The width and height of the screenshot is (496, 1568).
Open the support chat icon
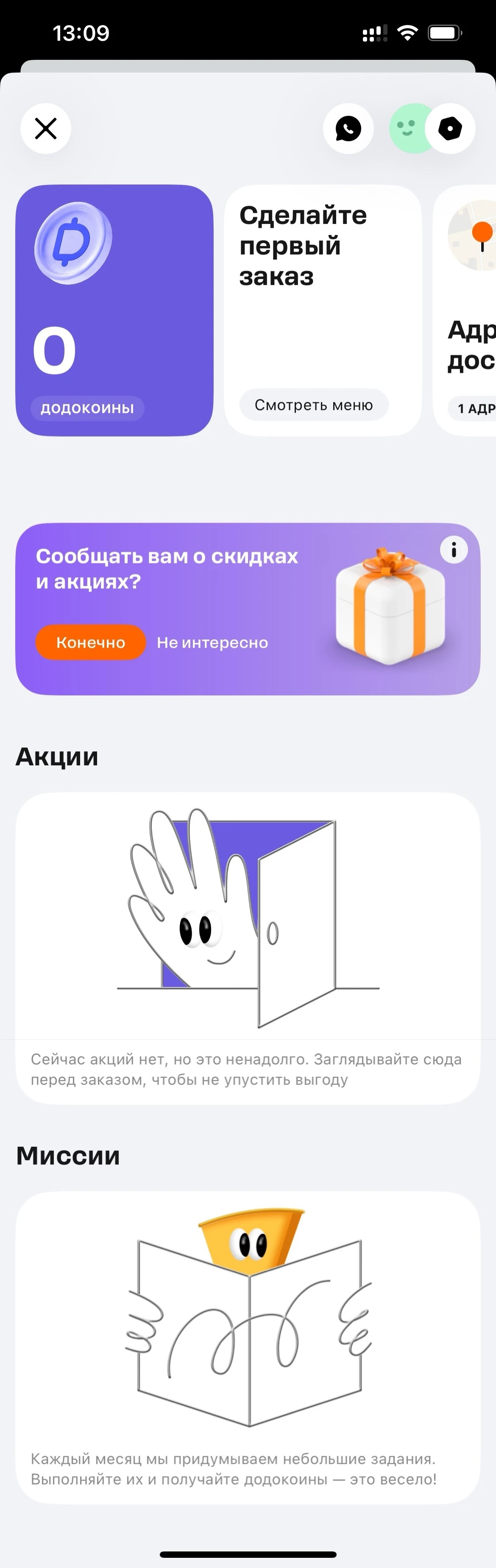[x=348, y=129]
